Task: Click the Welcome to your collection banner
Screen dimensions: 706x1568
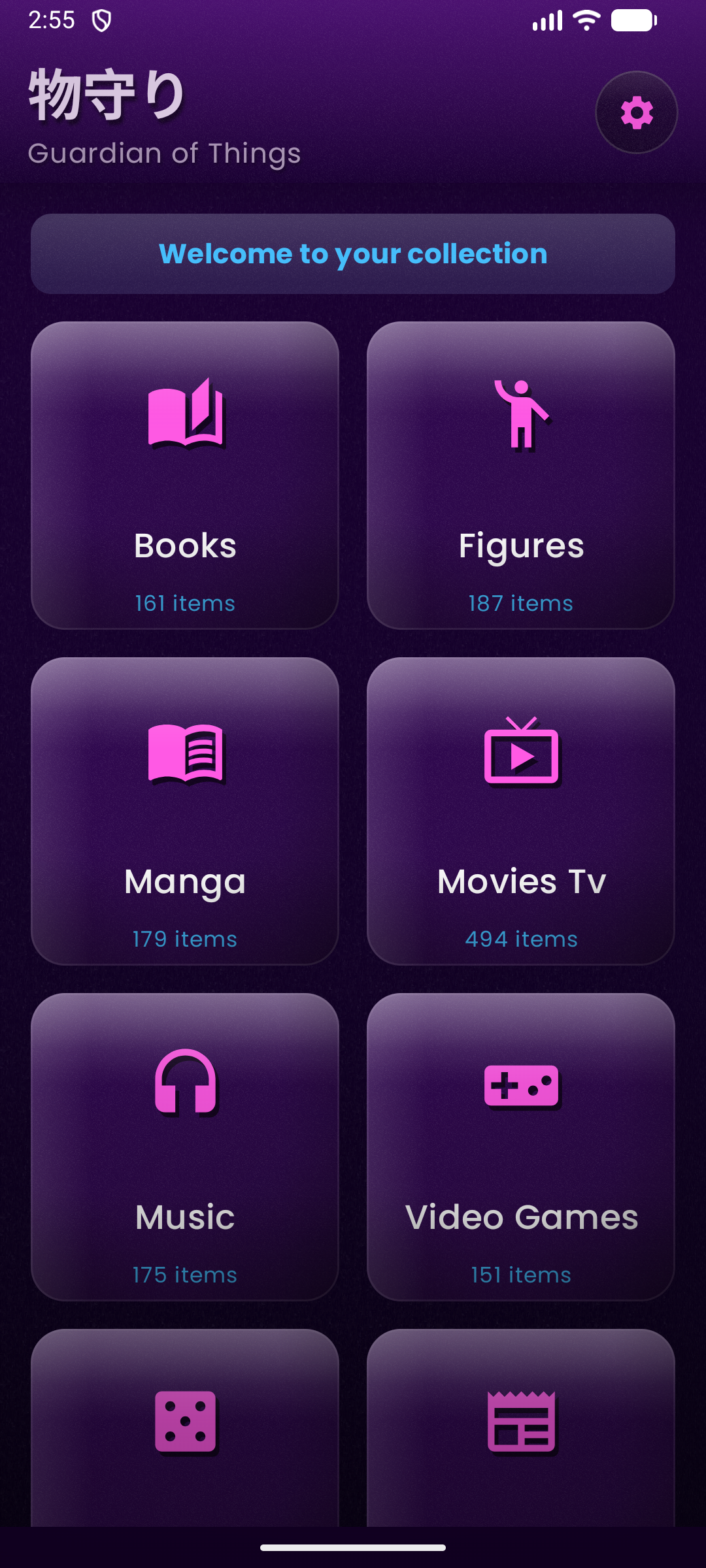Action: tap(353, 253)
